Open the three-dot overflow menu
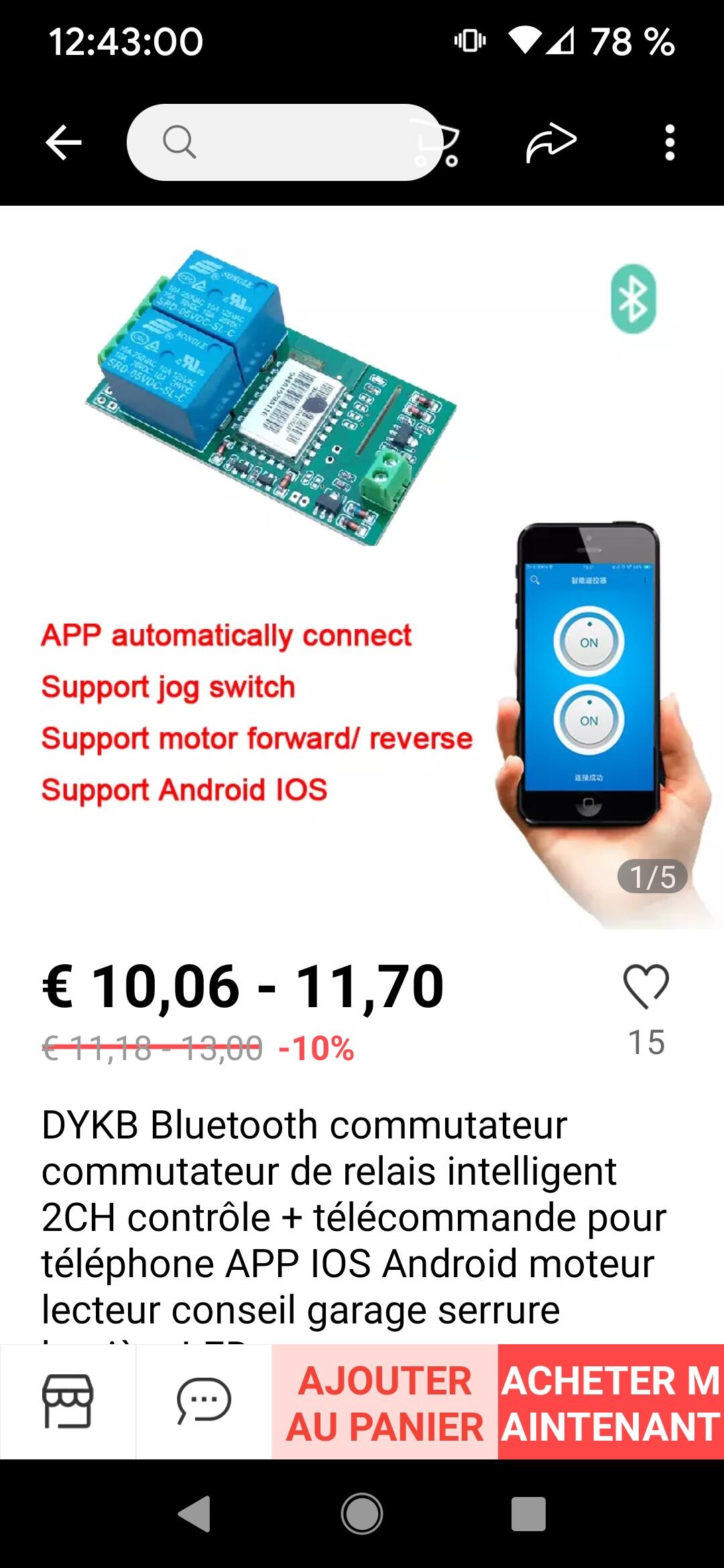Image resolution: width=724 pixels, height=1568 pixels. 669,142
